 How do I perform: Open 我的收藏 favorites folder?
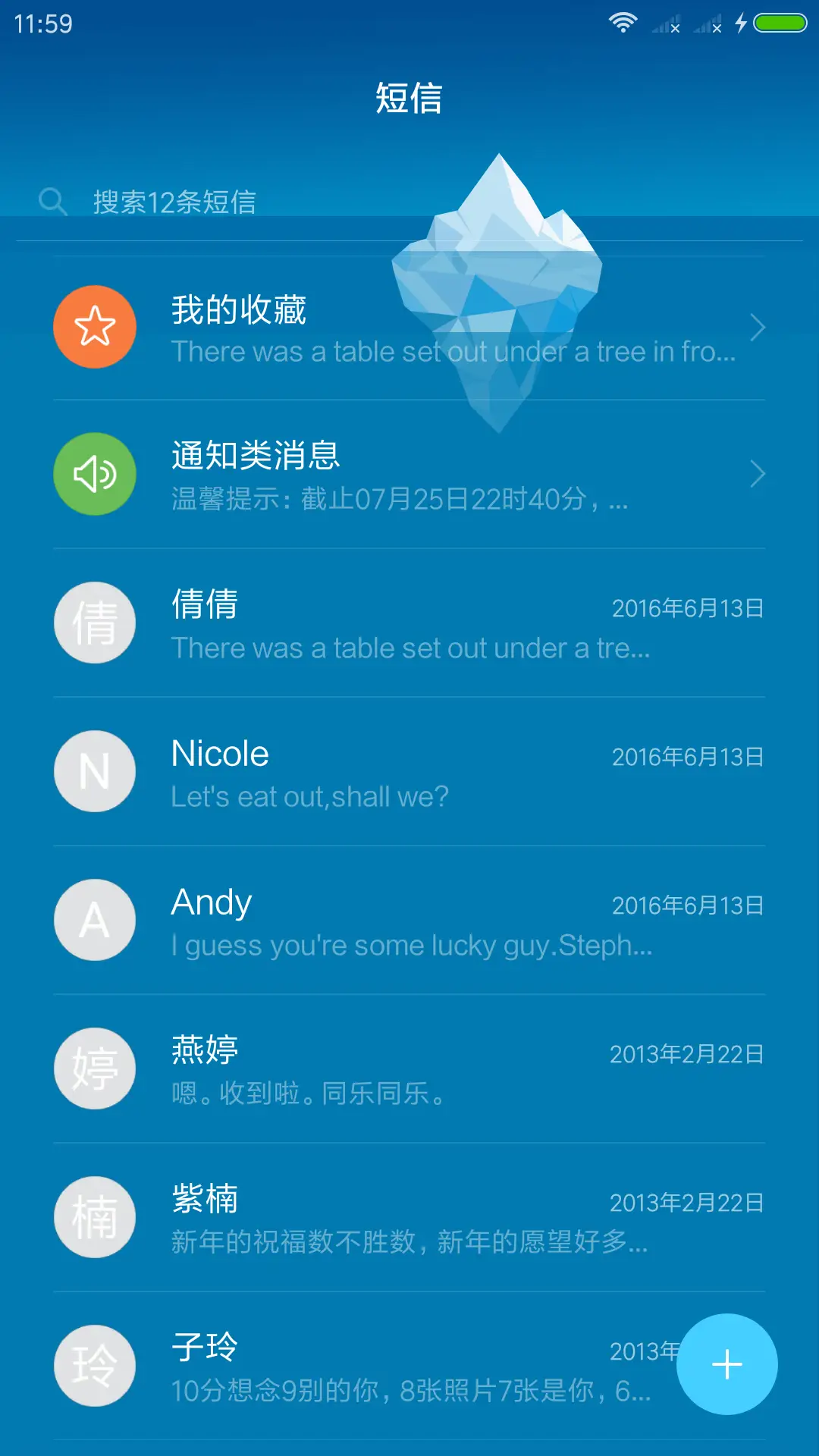(409, 328)
